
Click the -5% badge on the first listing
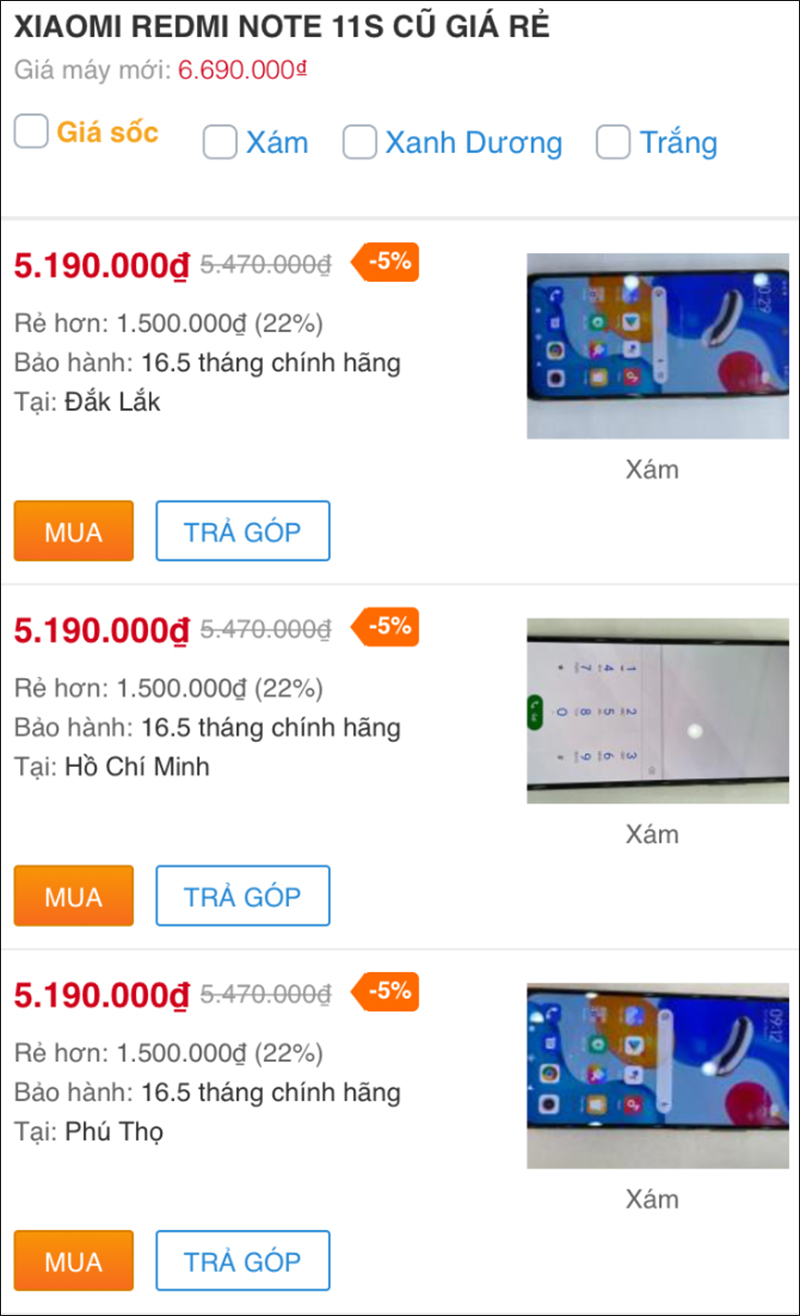coord(386,263)
